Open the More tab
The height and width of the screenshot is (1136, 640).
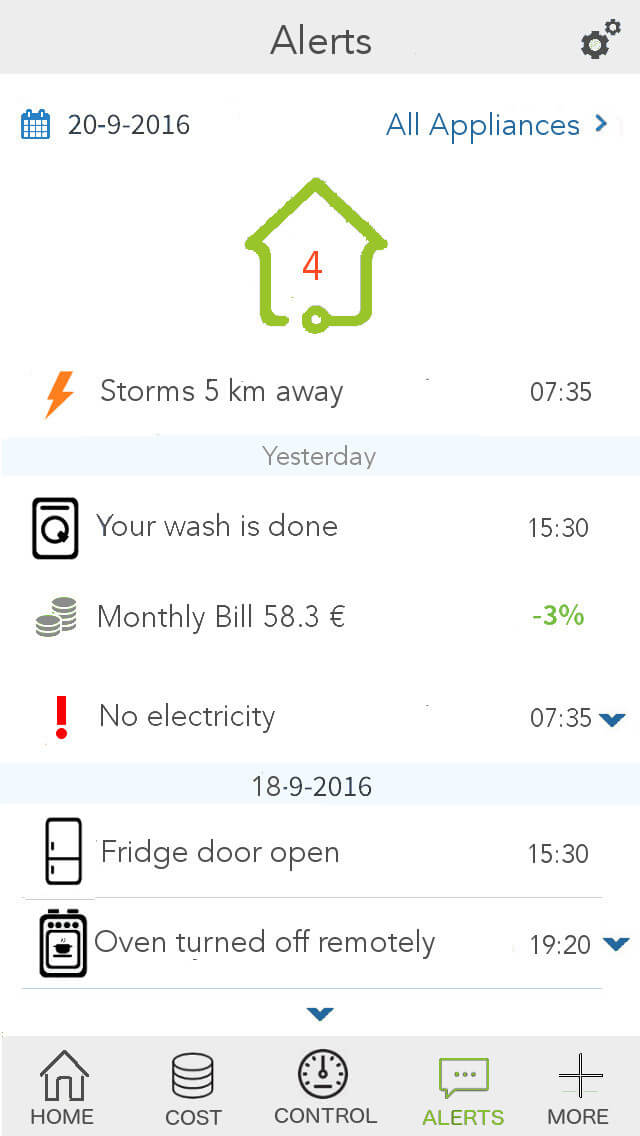pos(580,1087)
